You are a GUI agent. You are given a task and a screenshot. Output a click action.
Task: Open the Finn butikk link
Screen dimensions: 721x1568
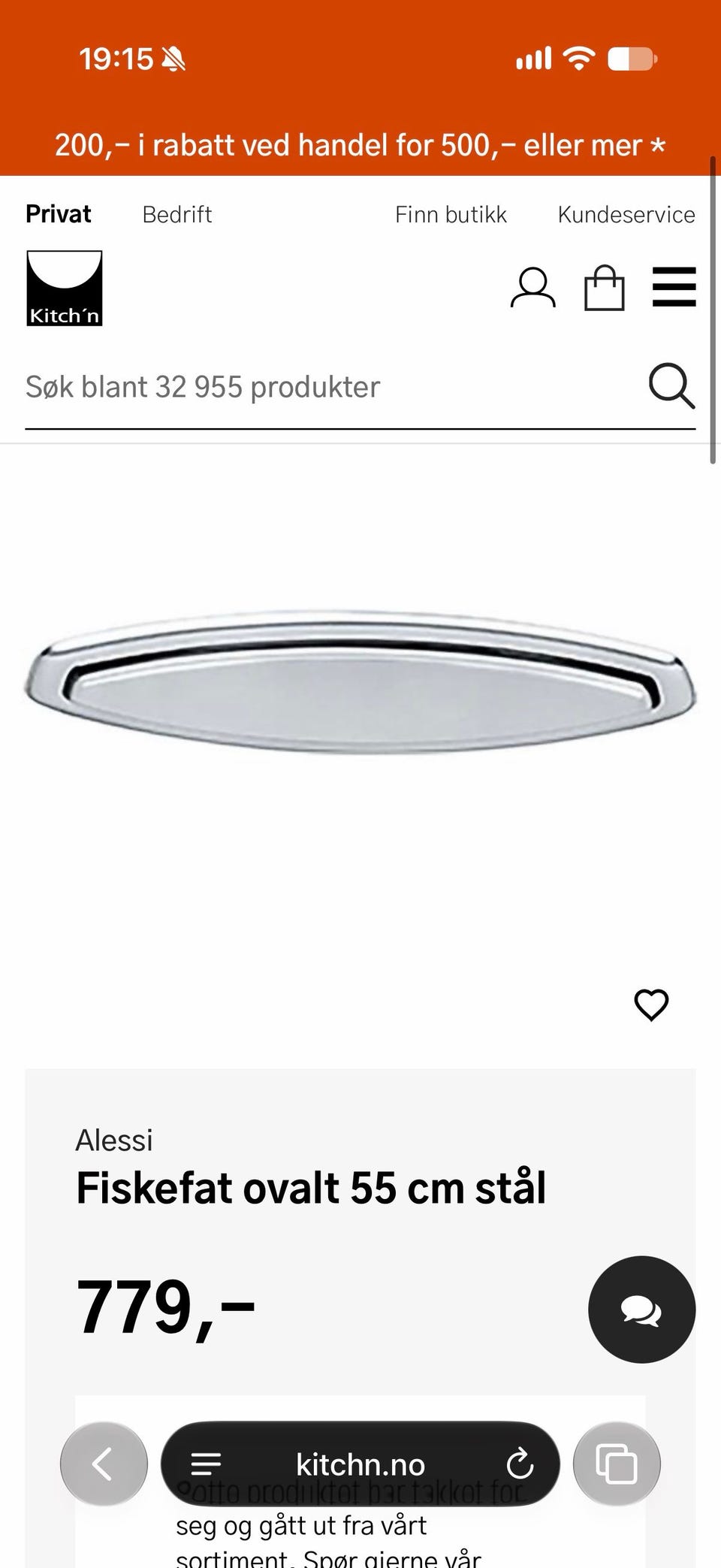pyautogui.click(x=451, y=214)
